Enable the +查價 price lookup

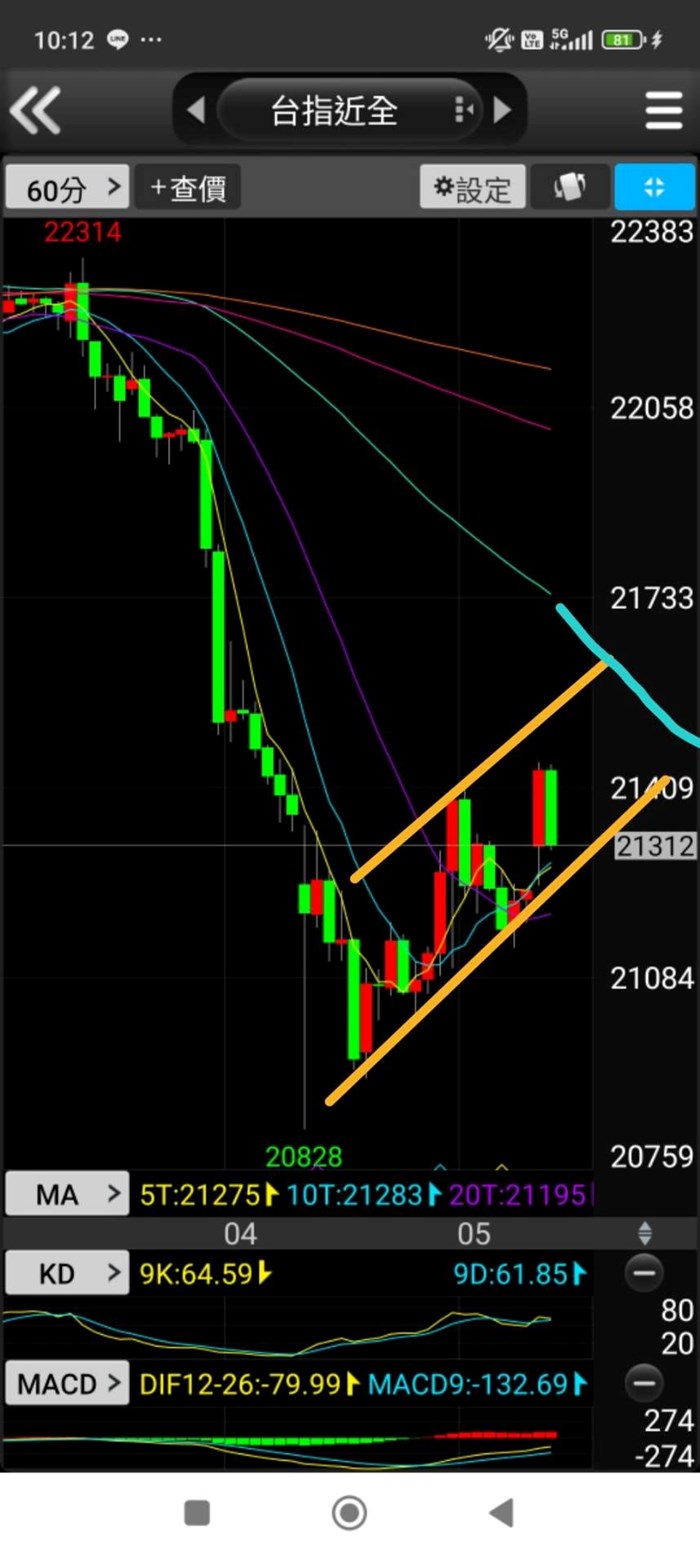click(188, 187)
